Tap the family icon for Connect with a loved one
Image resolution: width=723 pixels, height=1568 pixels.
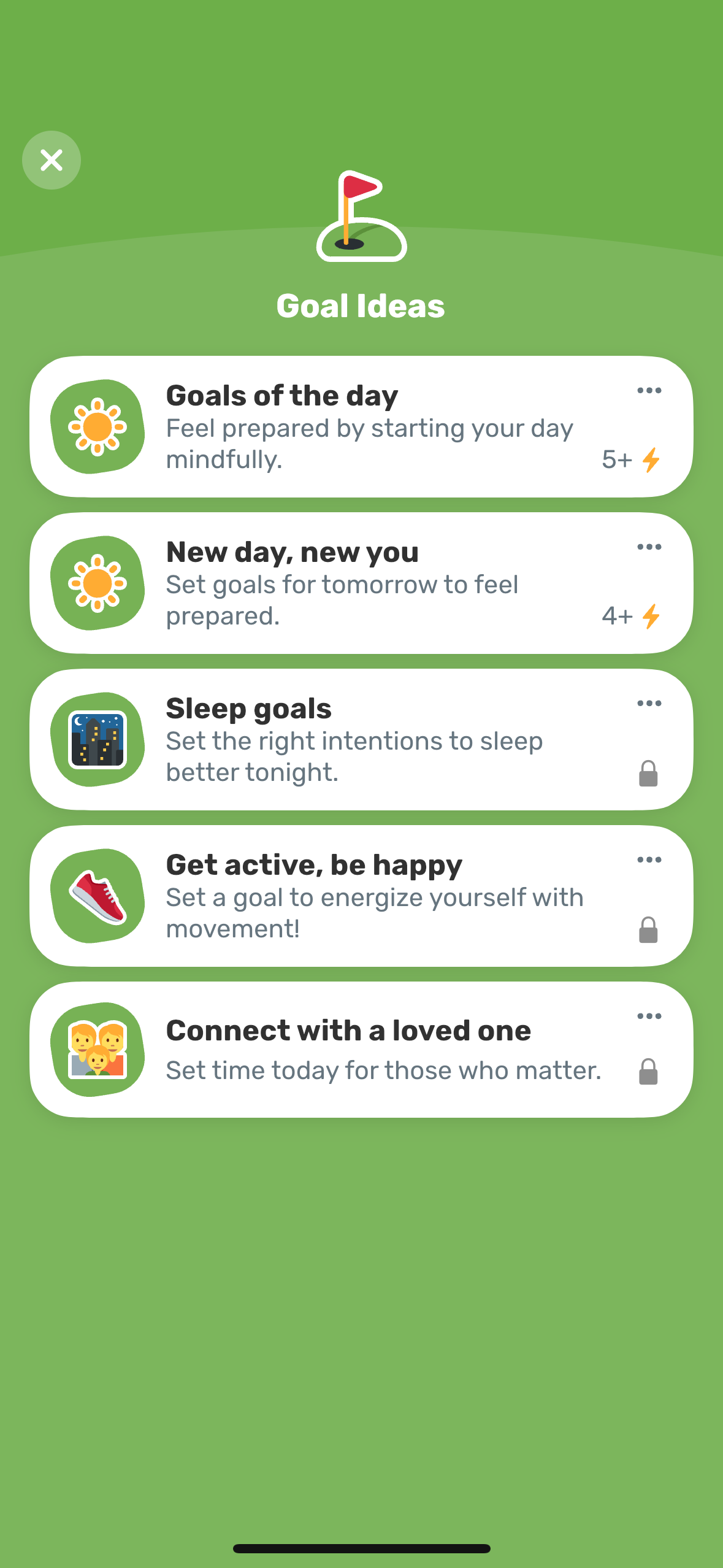[98, 1049]
